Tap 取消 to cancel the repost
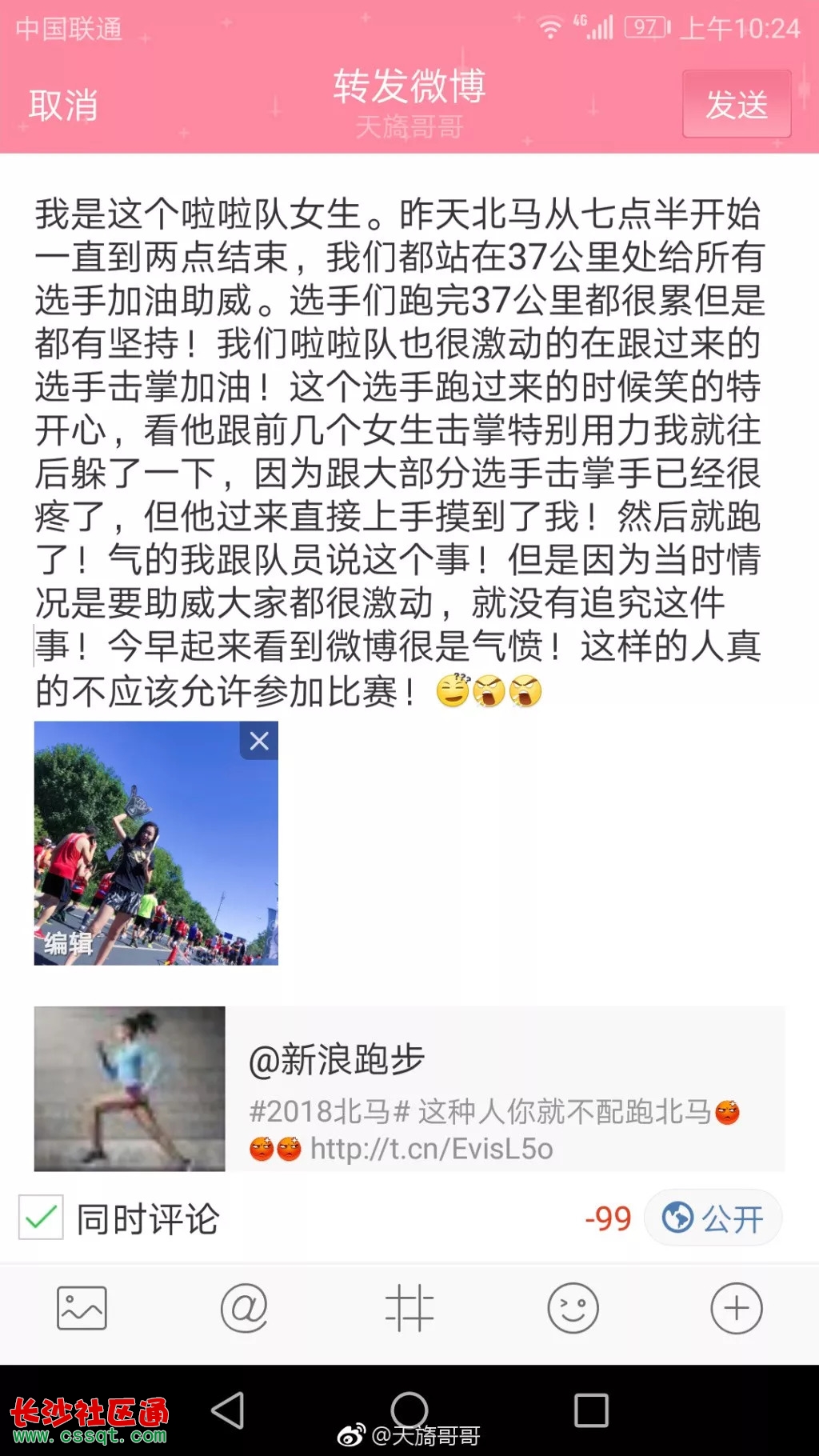The image size is (819, 1456). [63, 106]
